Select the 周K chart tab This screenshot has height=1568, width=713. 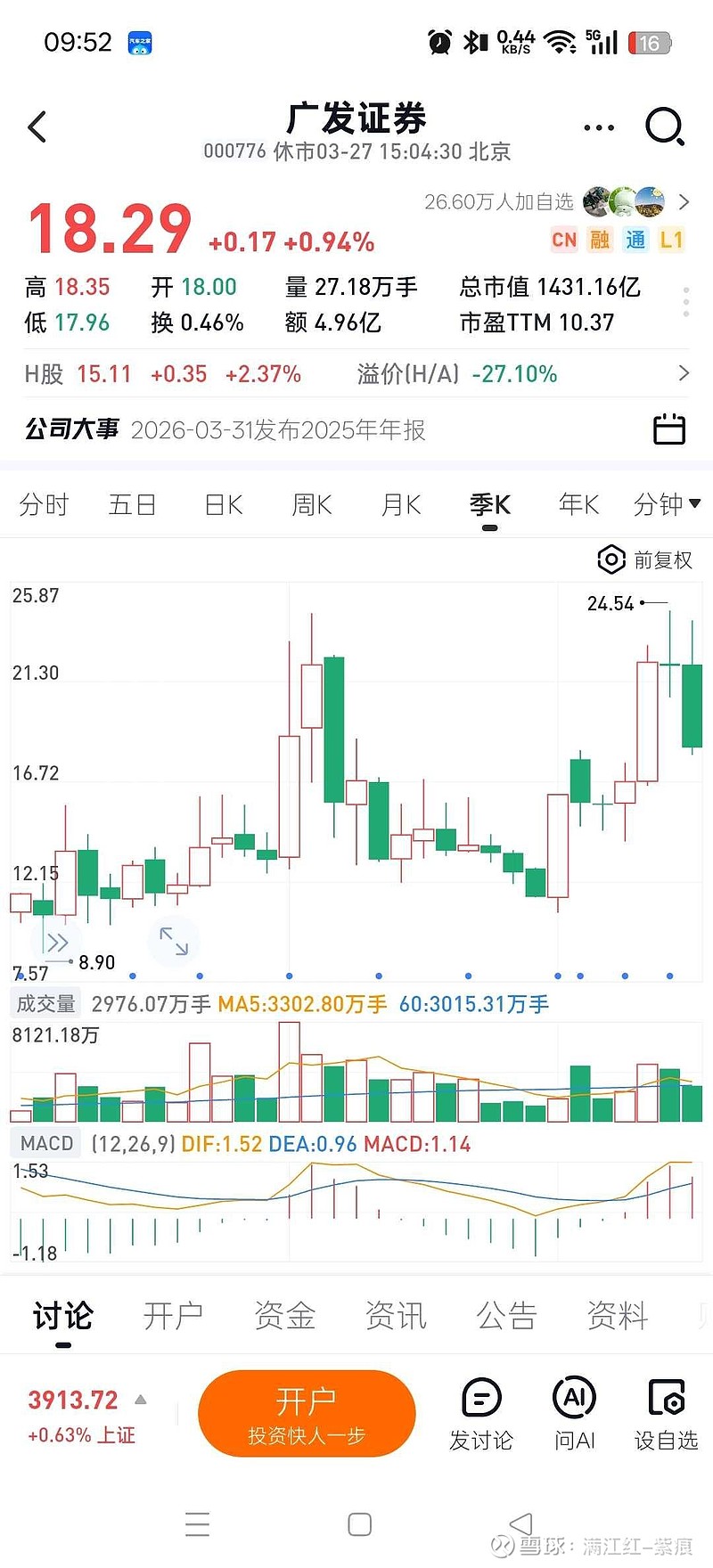tap(312, 505)
